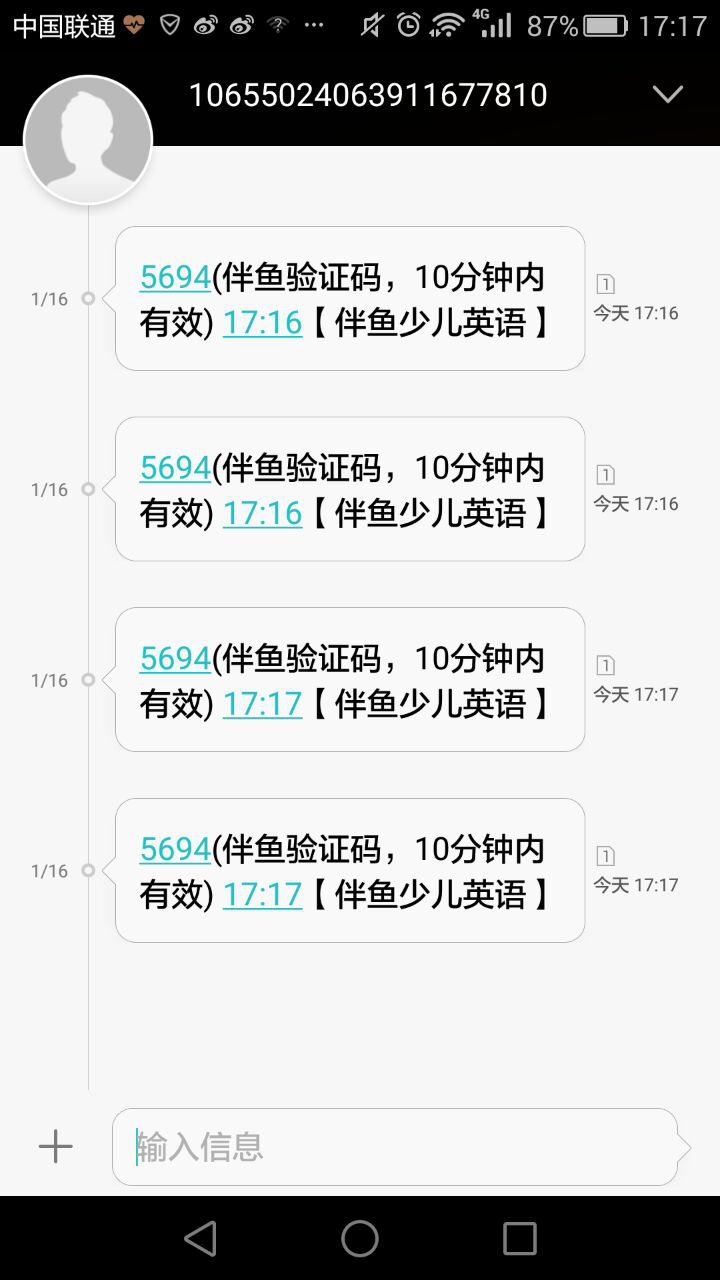Expand the chevron next to the sender number
Screen dimensions: 720x1280
[x=667, y=95]
